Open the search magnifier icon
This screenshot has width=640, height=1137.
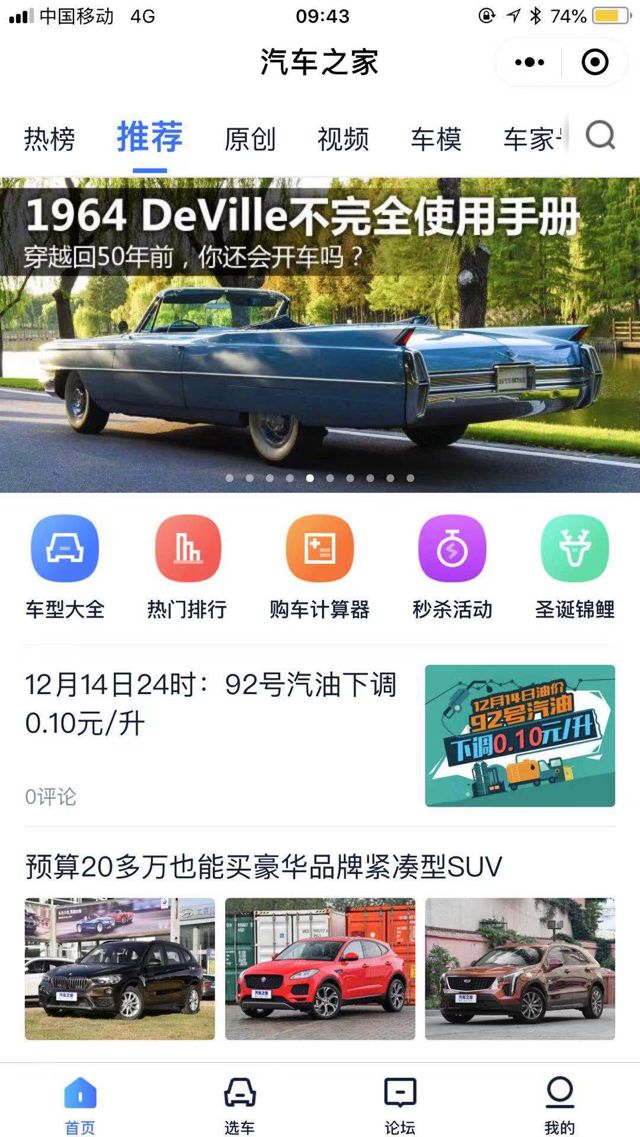pos(600,135)
